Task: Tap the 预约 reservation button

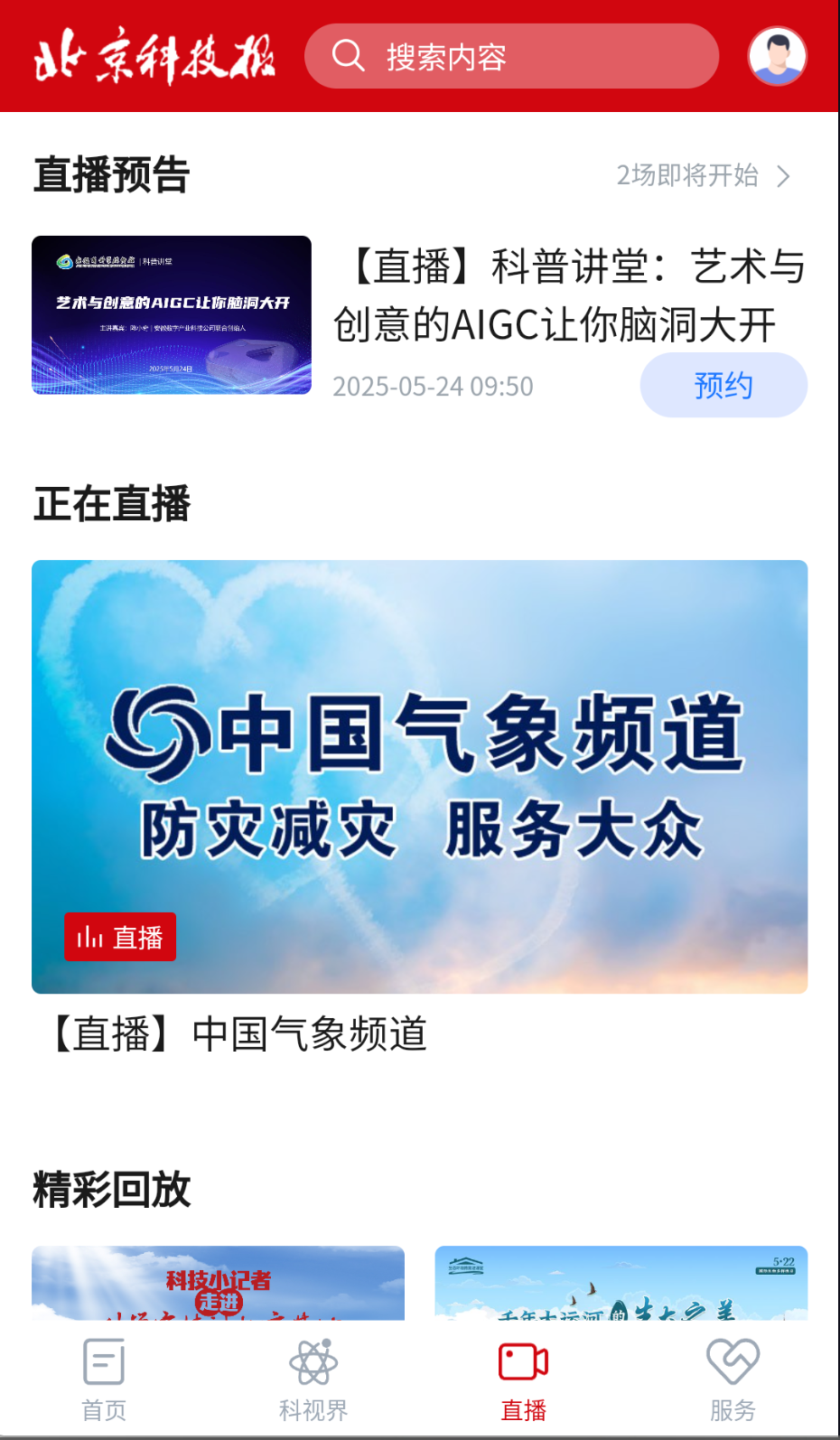Action: point(723,385)
